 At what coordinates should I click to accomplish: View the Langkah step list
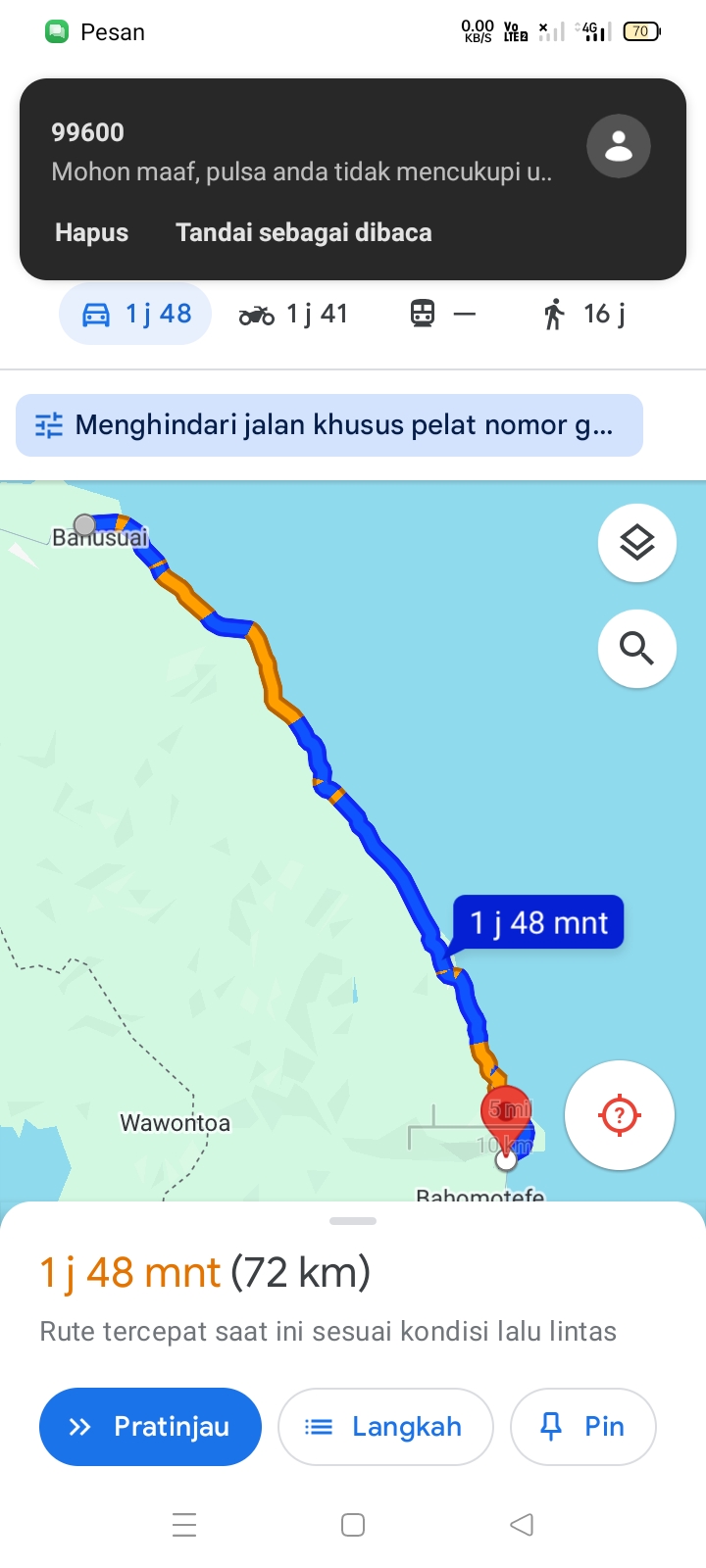point(385,1427)
